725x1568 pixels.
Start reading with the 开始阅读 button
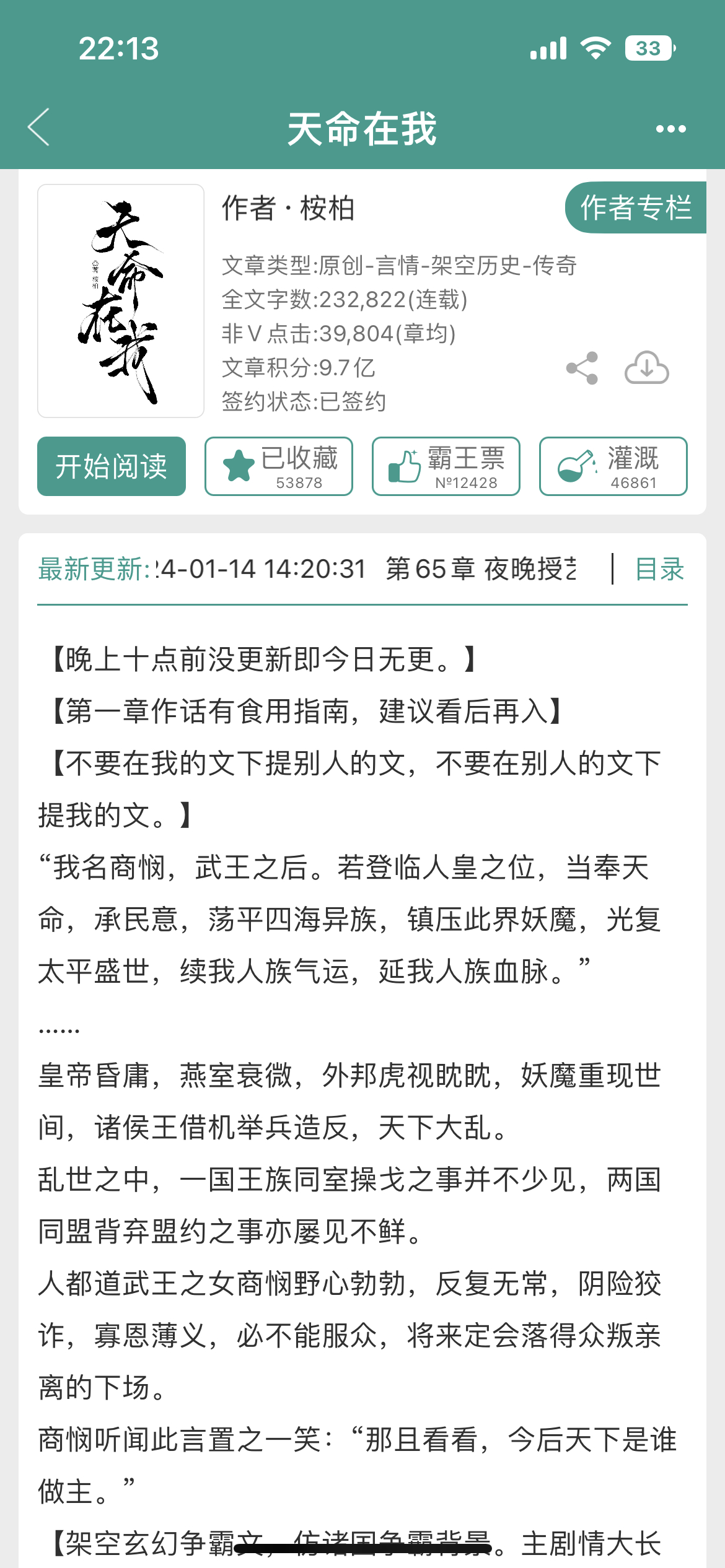click(112, 466)
